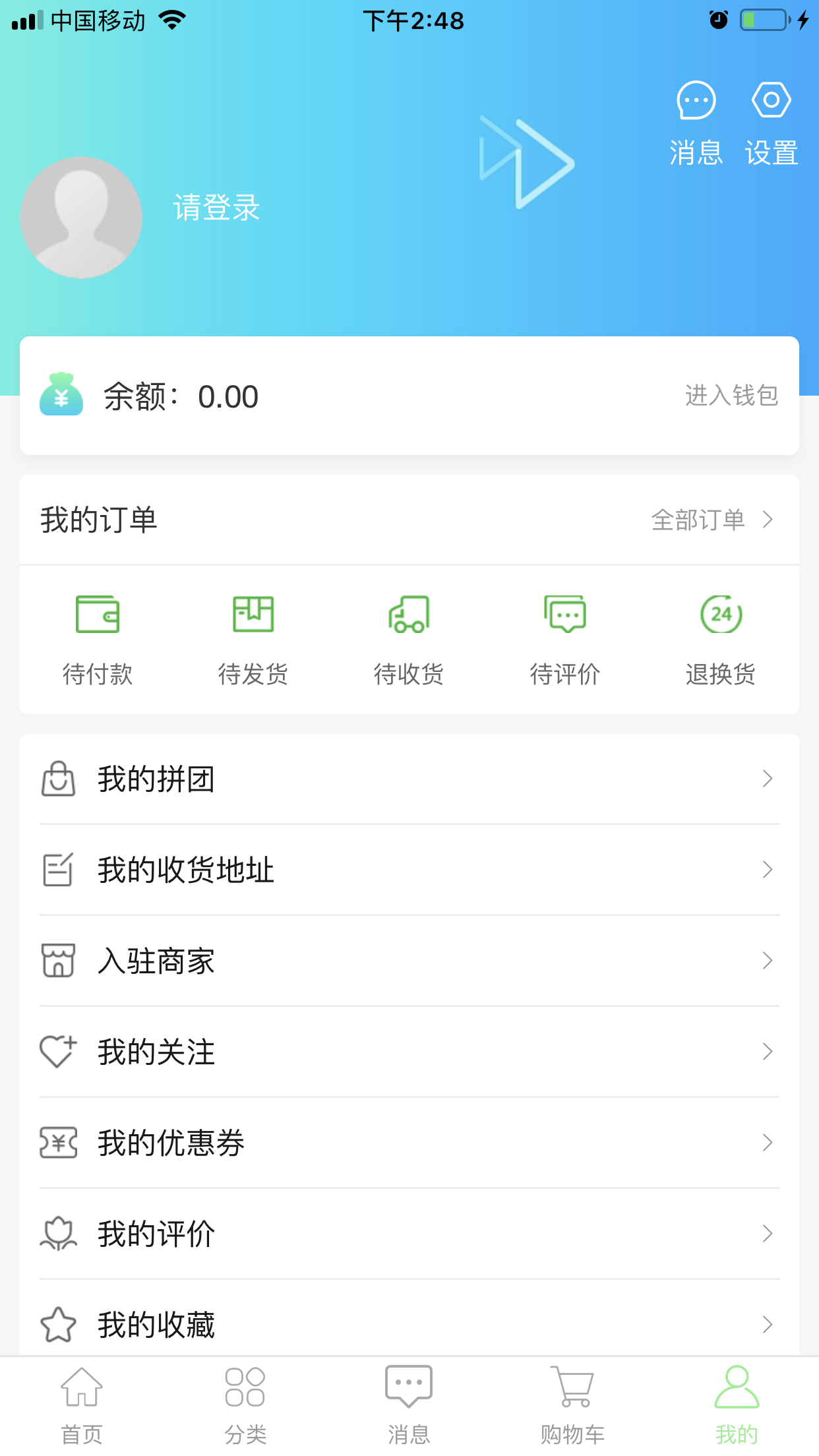Open 我的收藏 favorites row
Viewport: 819px width, 1456px height.
(x=409, y=1324)
